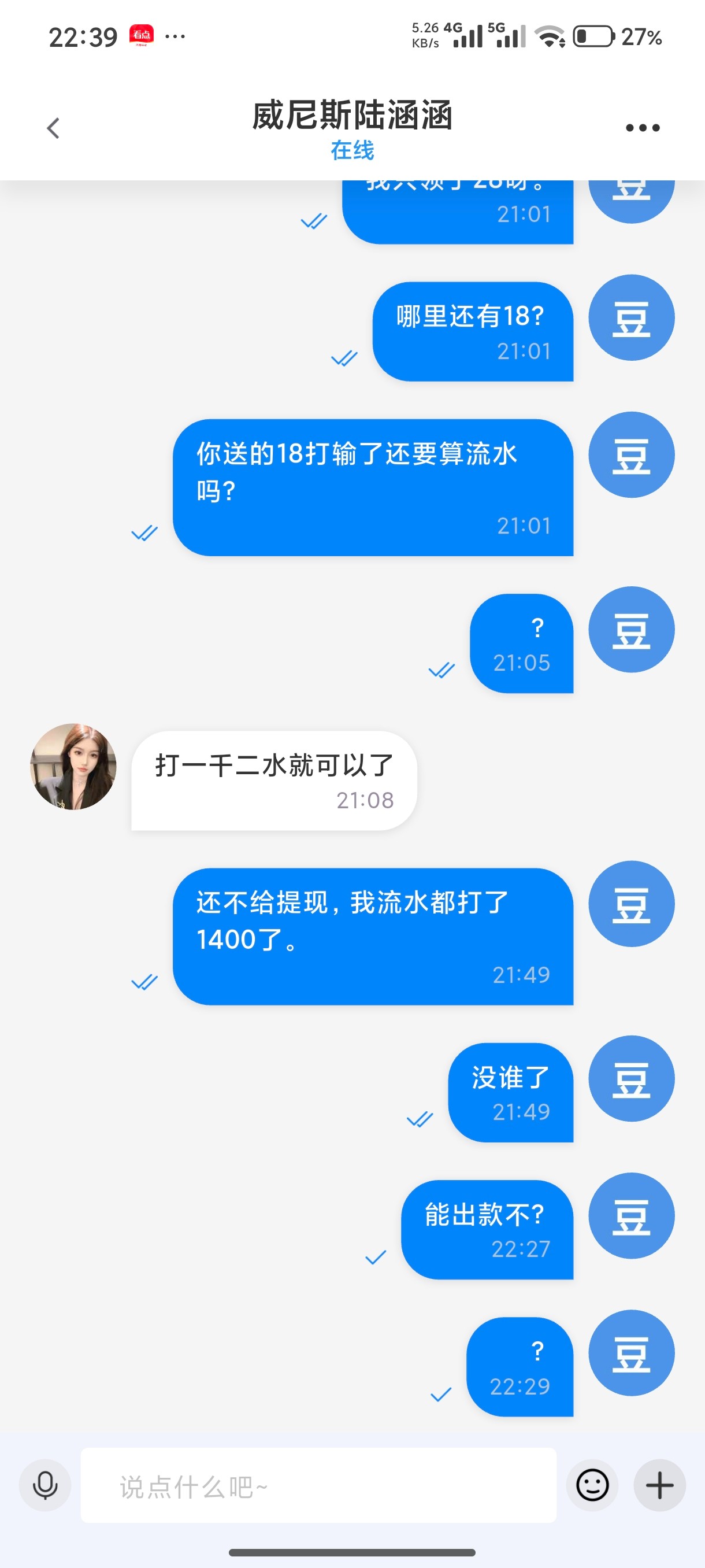Open the plus attachment menu
The image size is (705, 1568).
pos(659,1485)
